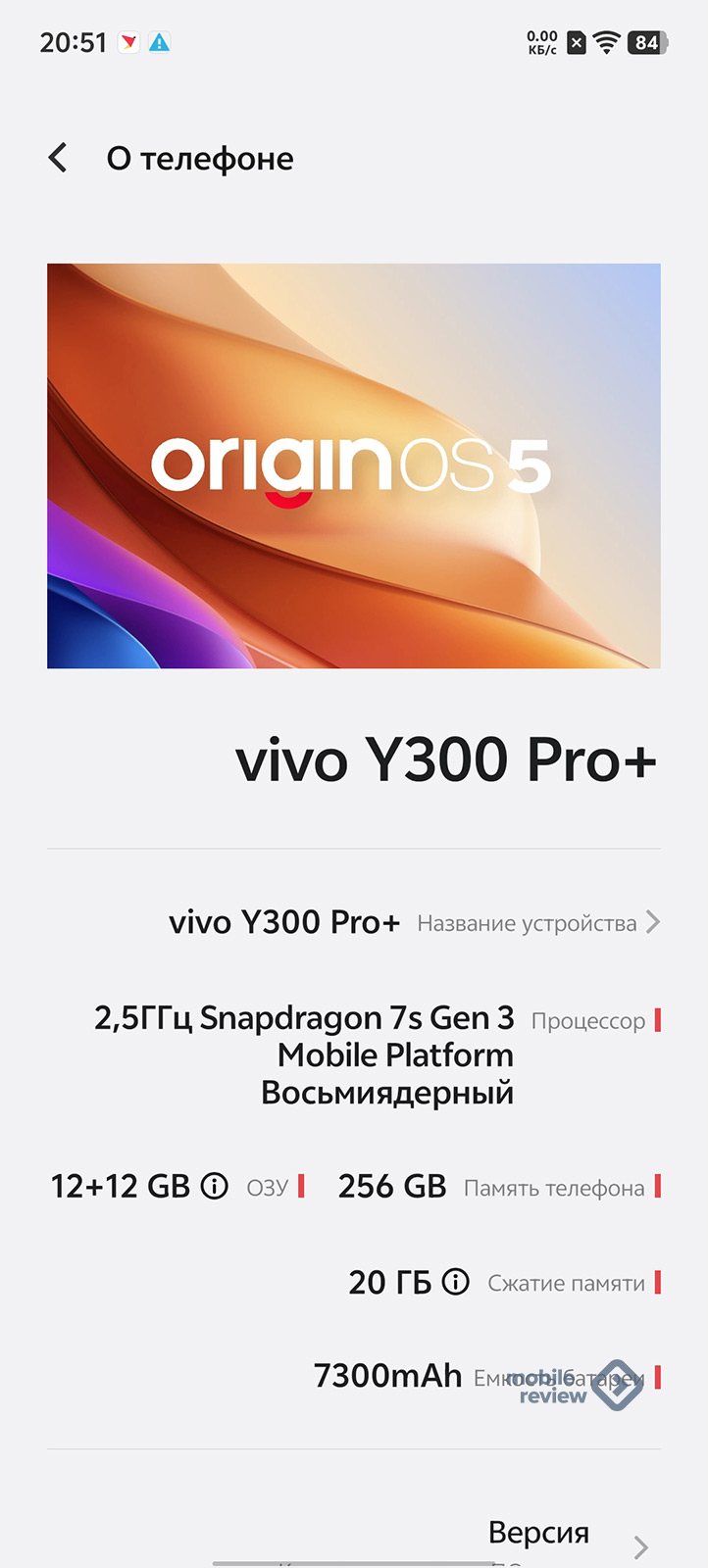The height and width of the screenshot is (1568, 708).
Task: Go back from the О телефоне screen
Action: 59,158
